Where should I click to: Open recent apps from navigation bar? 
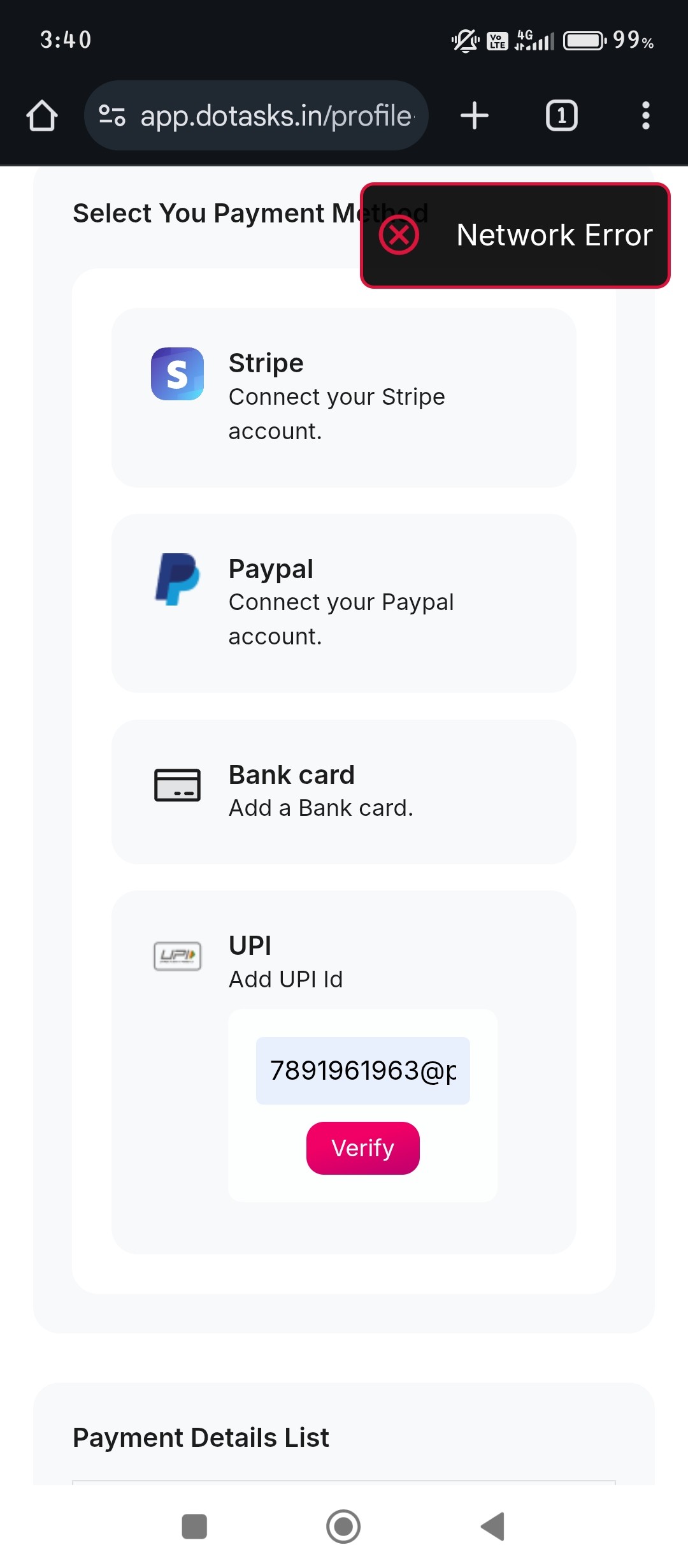tap(194, 1526)
